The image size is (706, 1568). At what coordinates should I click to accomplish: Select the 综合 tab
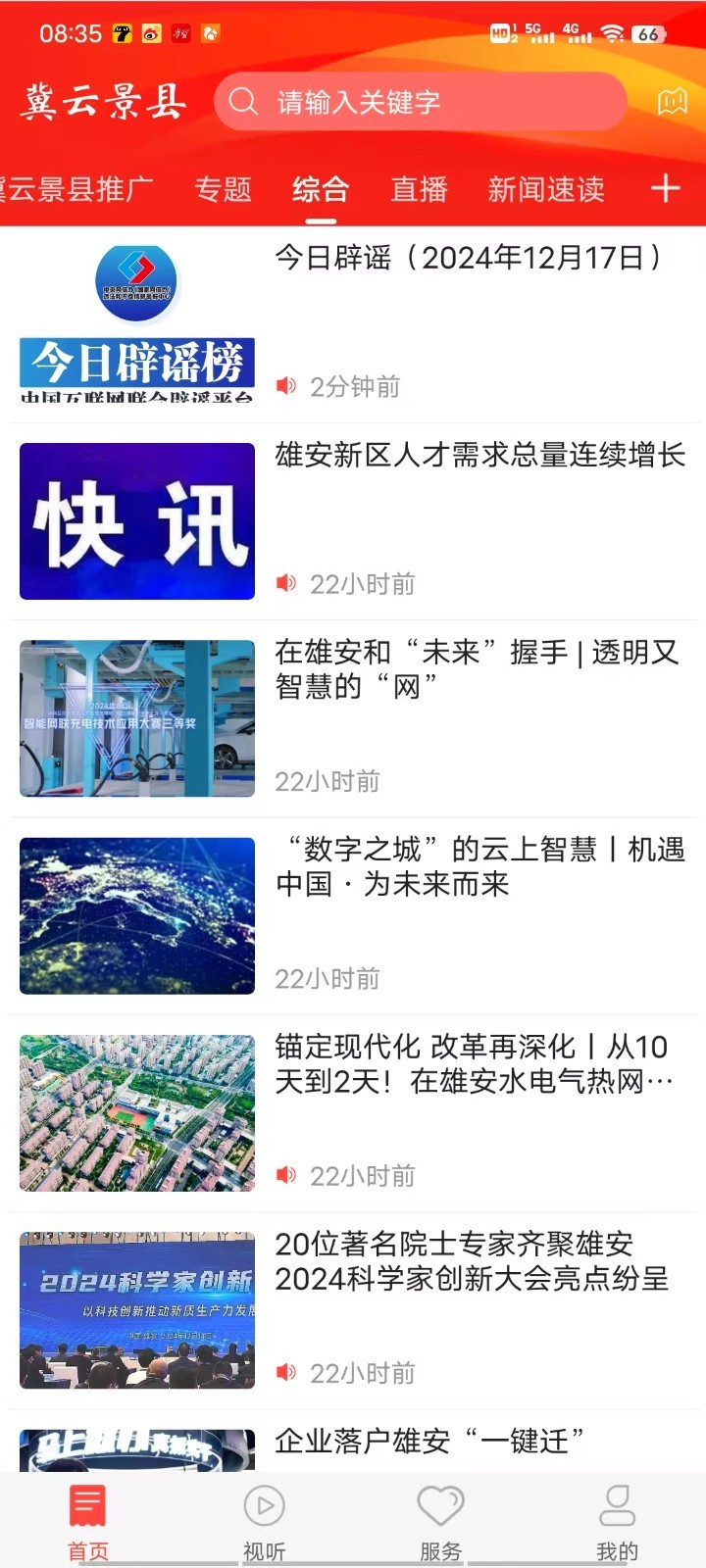pos(321,189)
